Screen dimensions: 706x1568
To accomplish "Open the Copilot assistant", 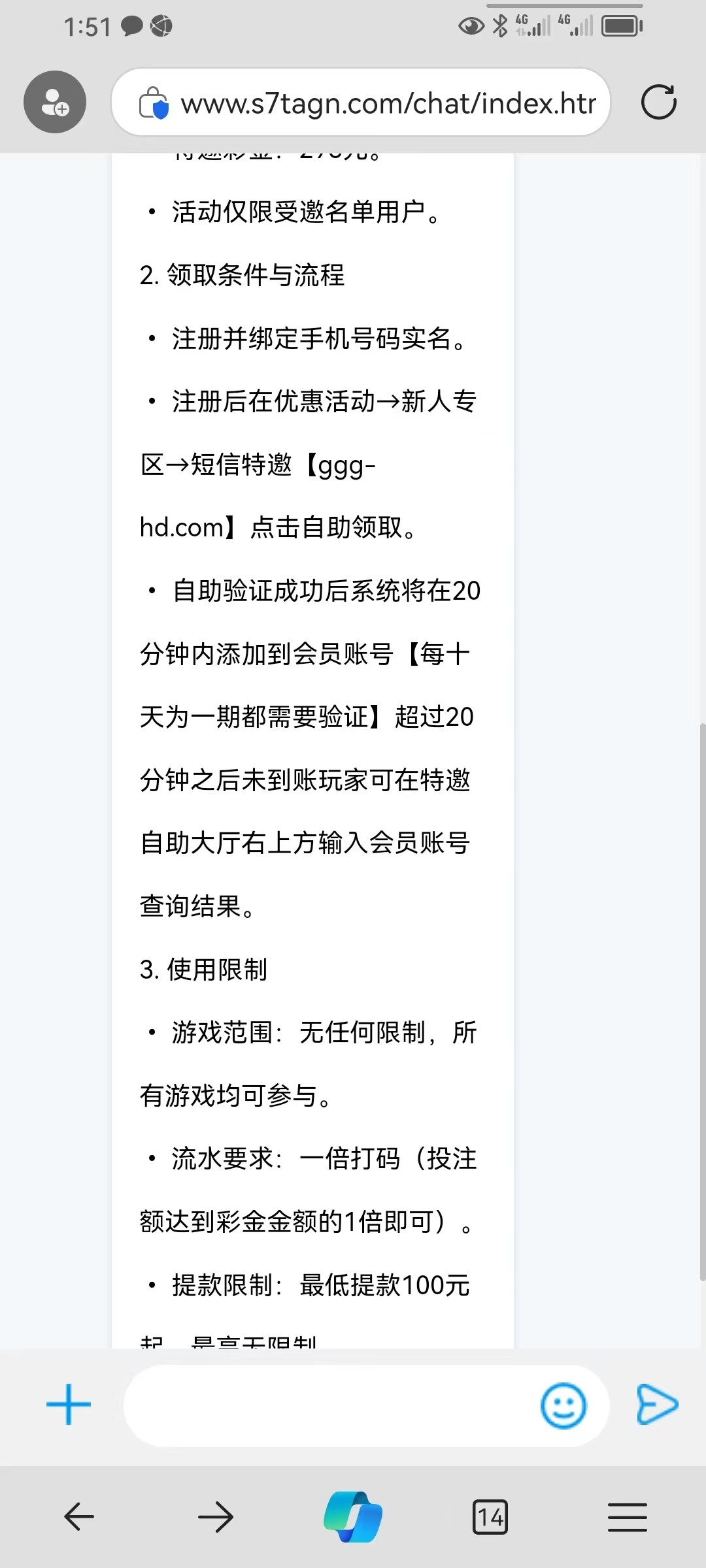I will [x=353, y=1516].
